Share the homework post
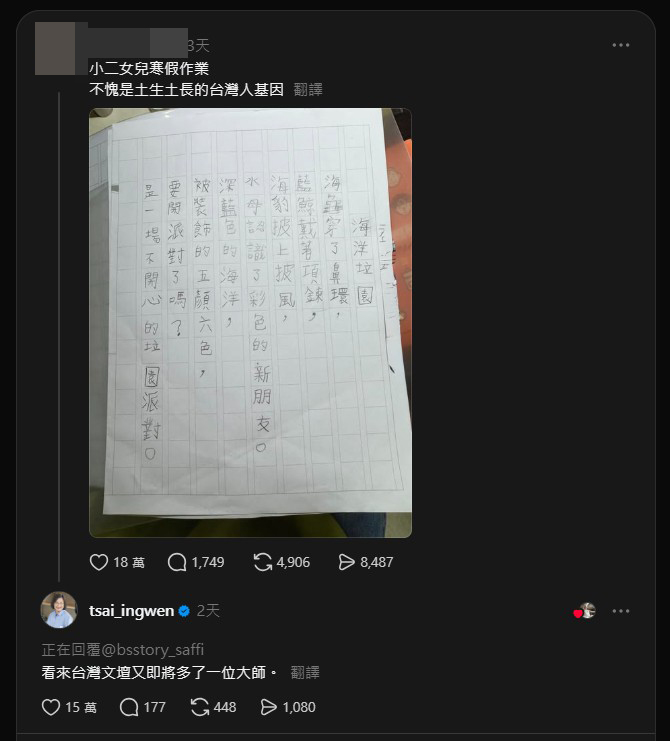 click(x=347, y=562)
